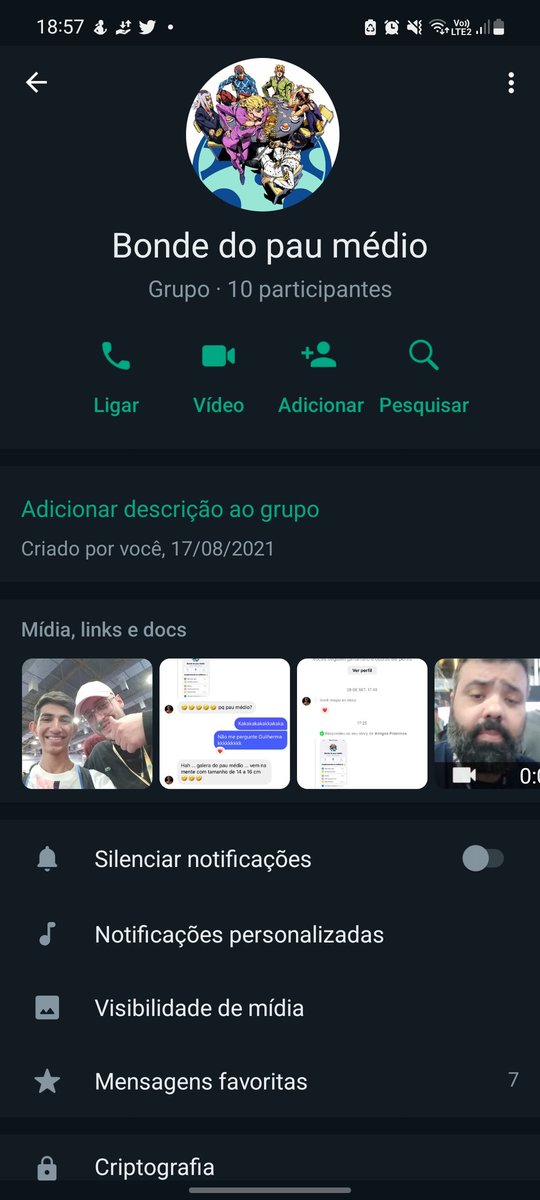This screenshot has height=1200, width=540.
Task: Open the chat screenshot with blue bubbles
Action: click(225, 723)
